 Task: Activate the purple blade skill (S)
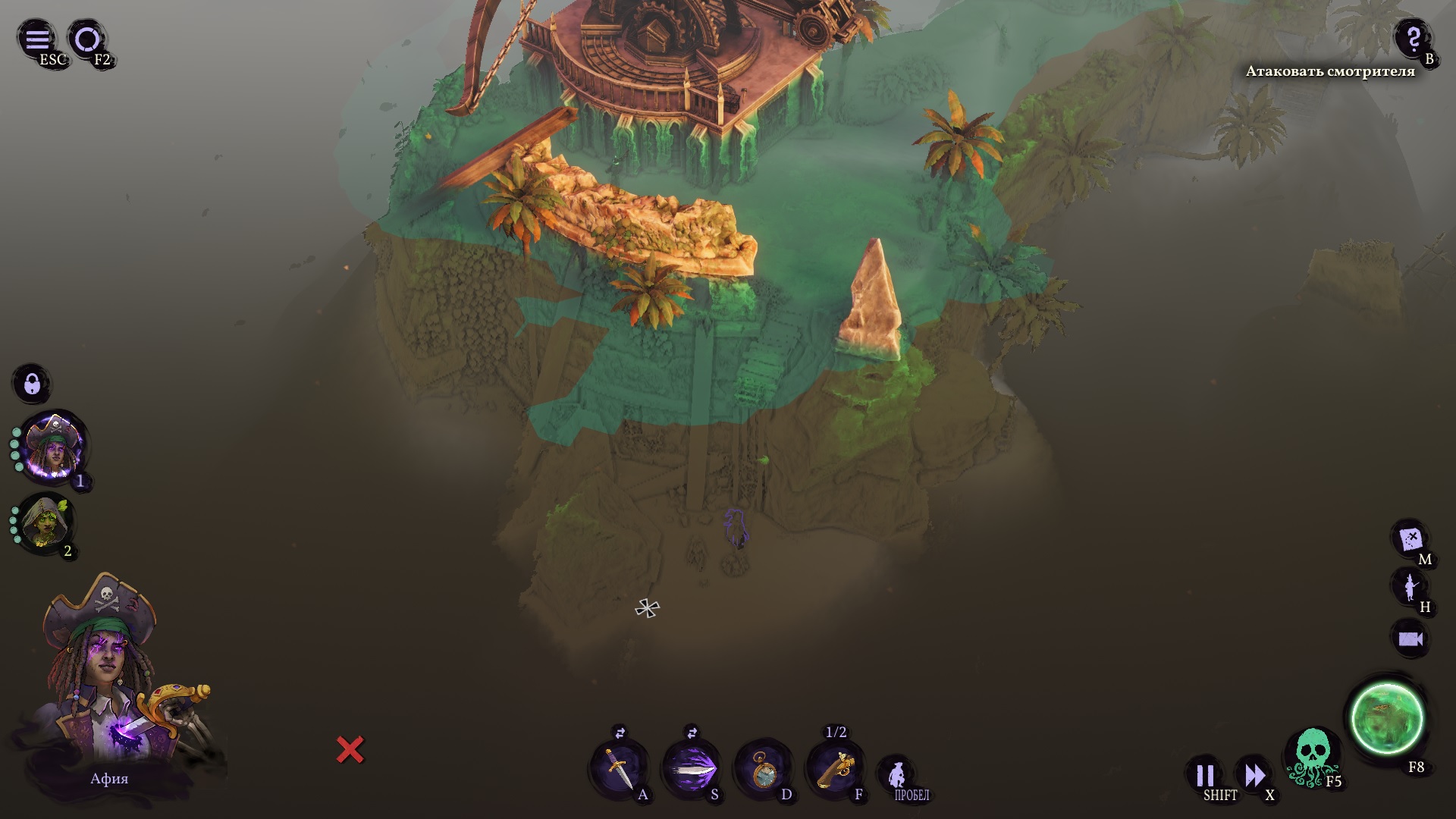[x=691, y=768]
